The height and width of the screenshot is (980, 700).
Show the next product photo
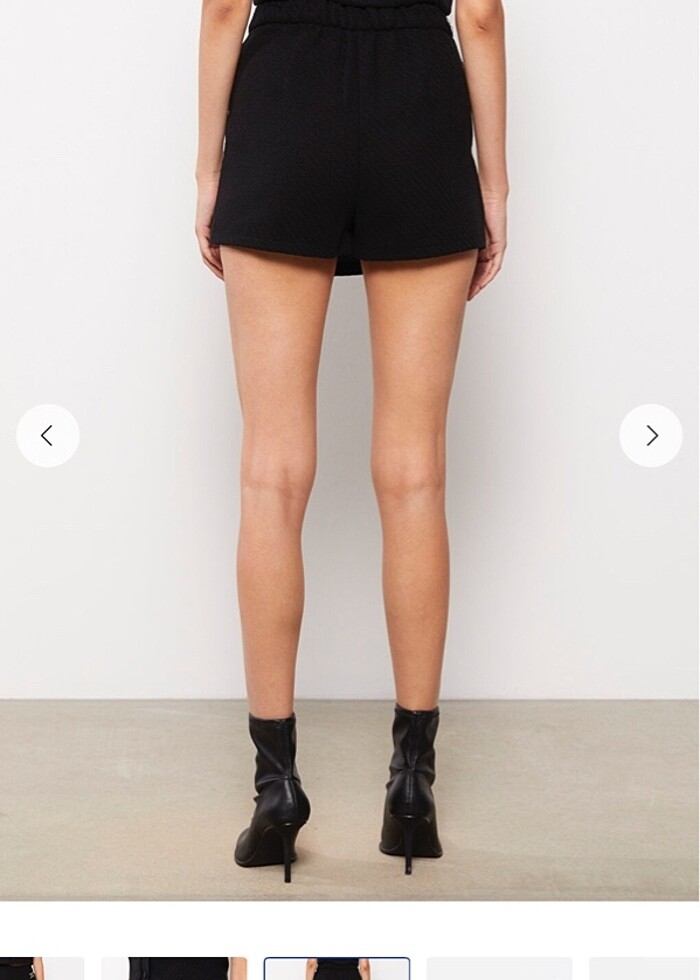[x=651, y=435]
